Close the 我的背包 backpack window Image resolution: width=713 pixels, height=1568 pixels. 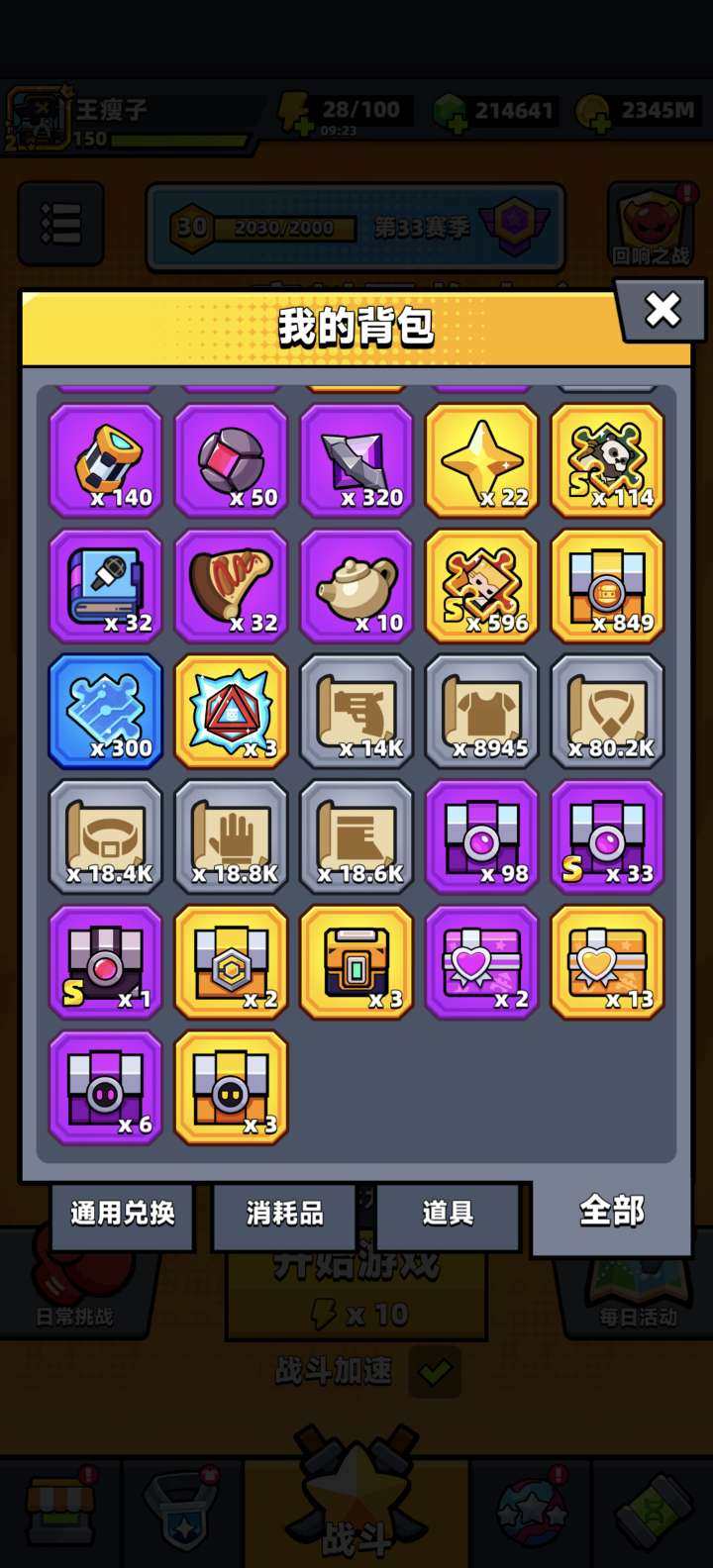662,311
